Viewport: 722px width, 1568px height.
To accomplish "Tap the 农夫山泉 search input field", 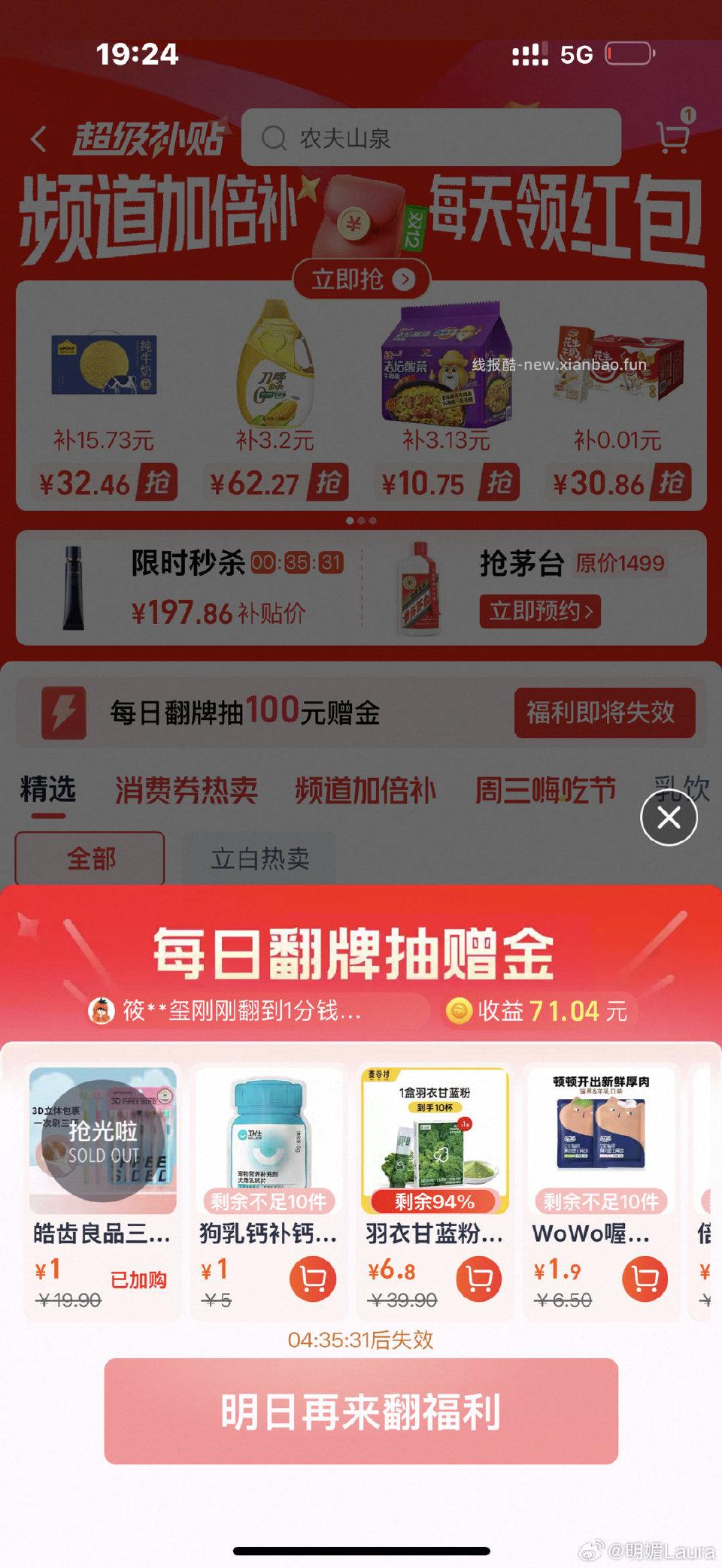I will coord(353,138).
